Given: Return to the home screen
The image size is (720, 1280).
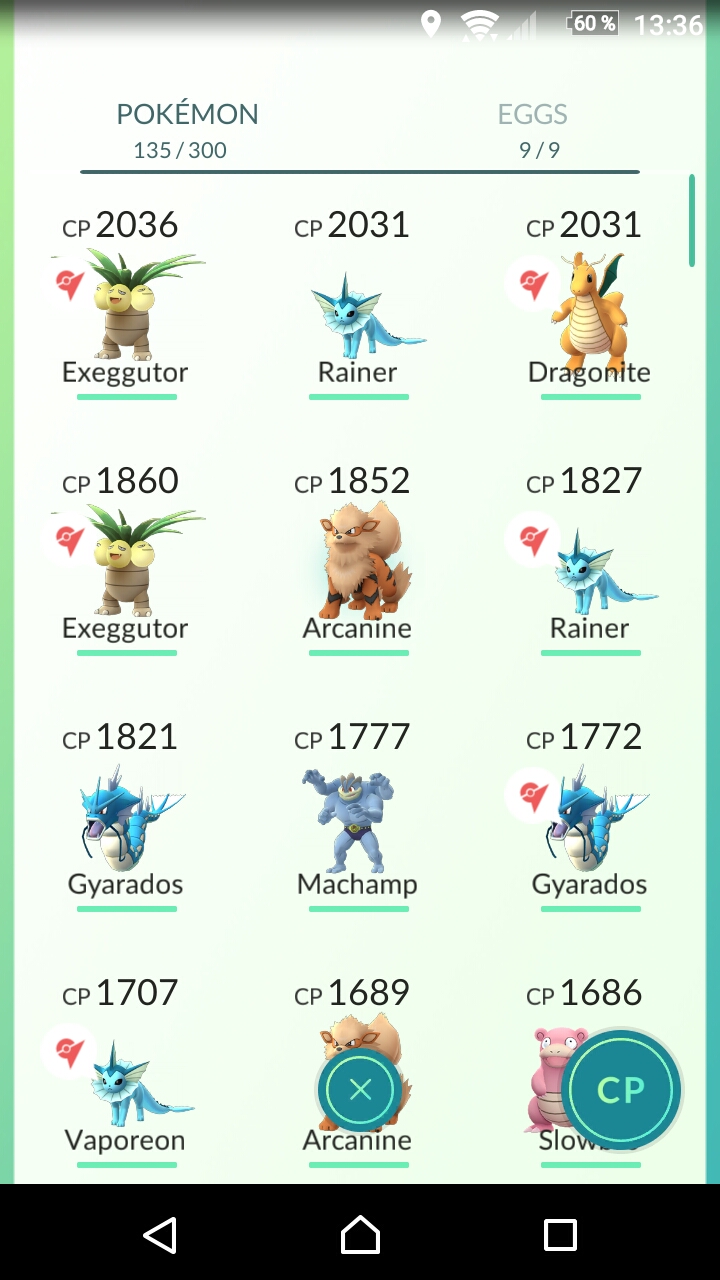Looking at the screenshot, I should pos(360,1235).
